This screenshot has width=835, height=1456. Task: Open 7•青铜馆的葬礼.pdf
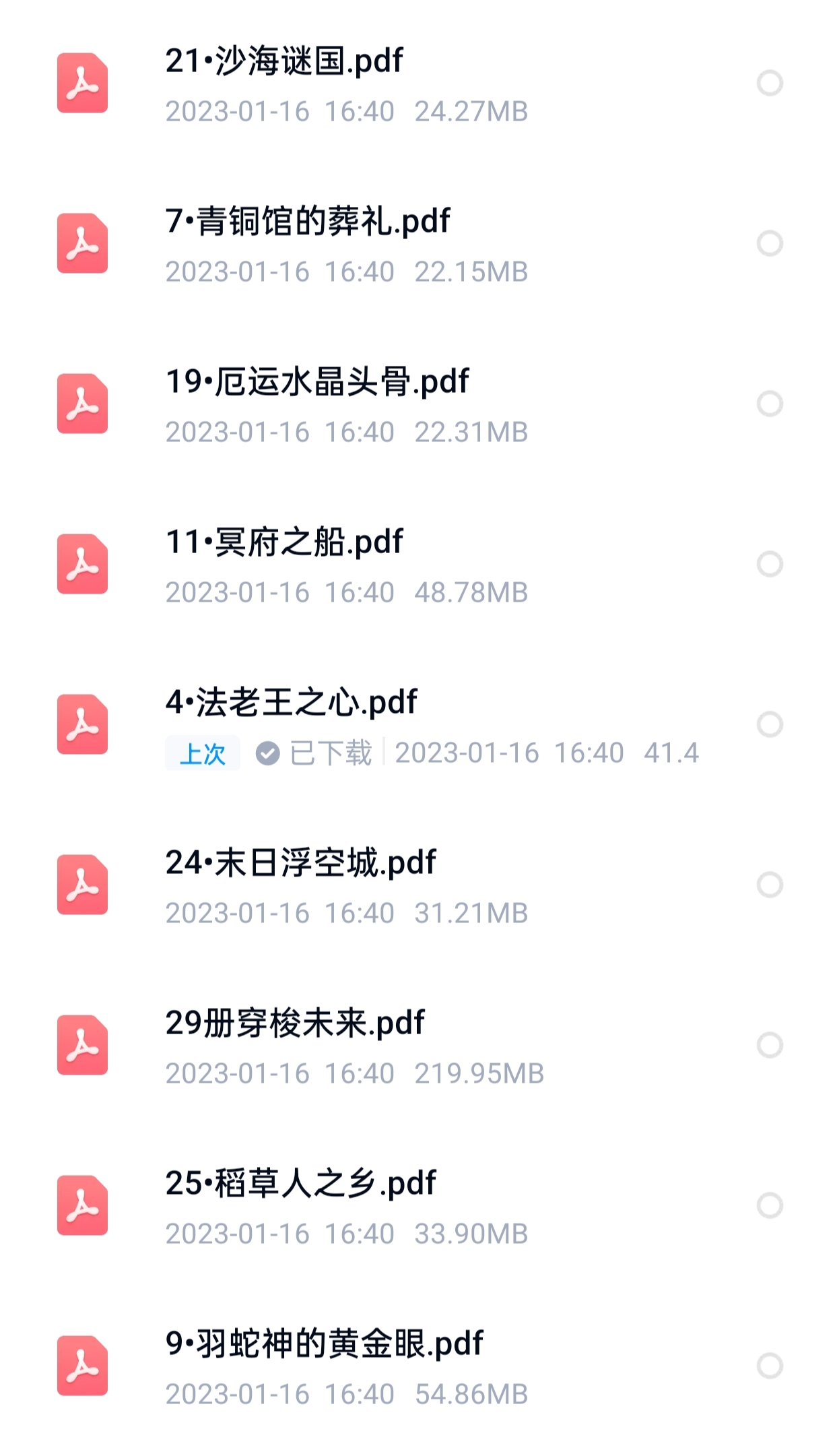tap(307, 222)
